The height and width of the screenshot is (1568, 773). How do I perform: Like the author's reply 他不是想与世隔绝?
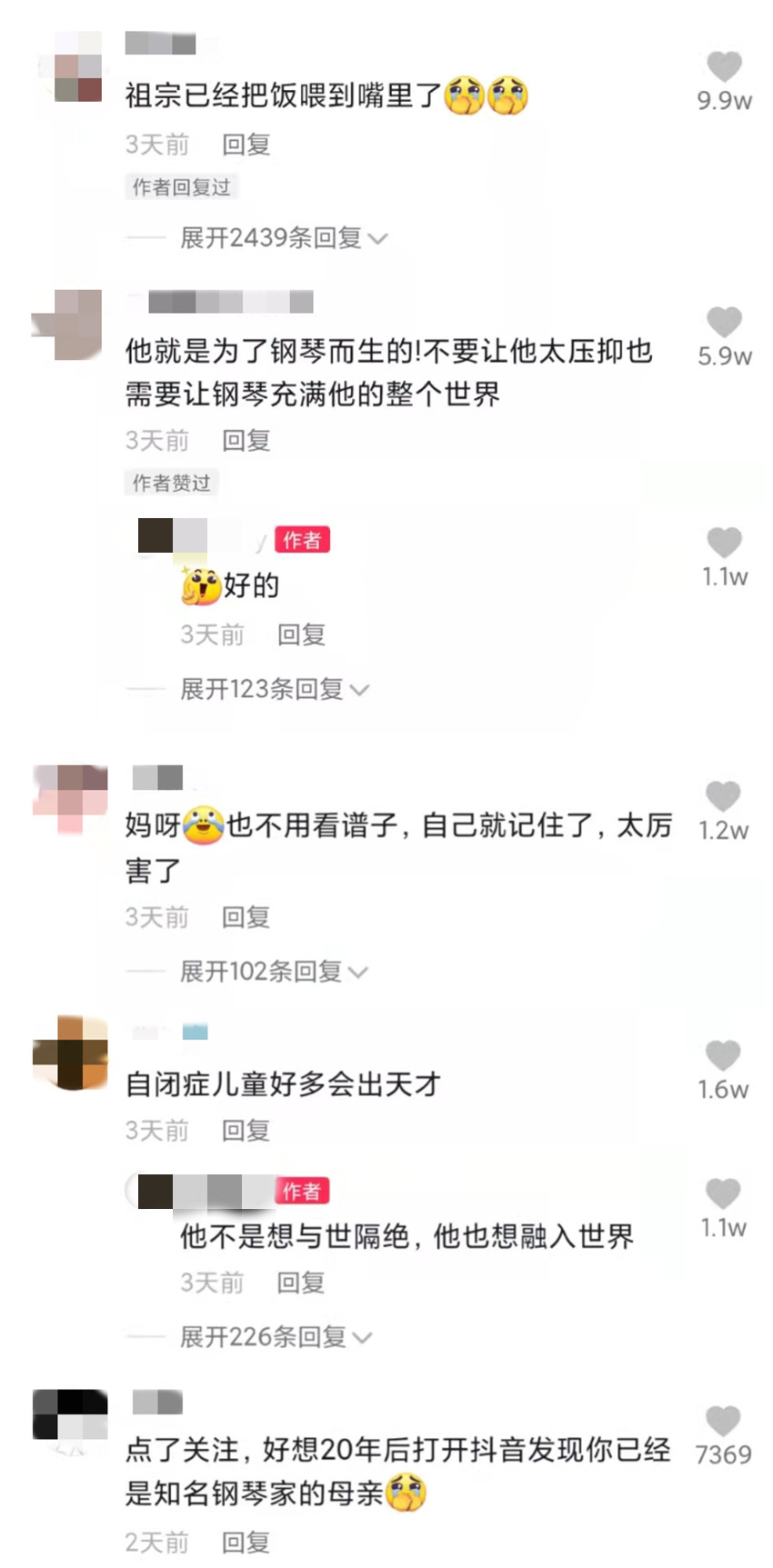click(723, 1194)
